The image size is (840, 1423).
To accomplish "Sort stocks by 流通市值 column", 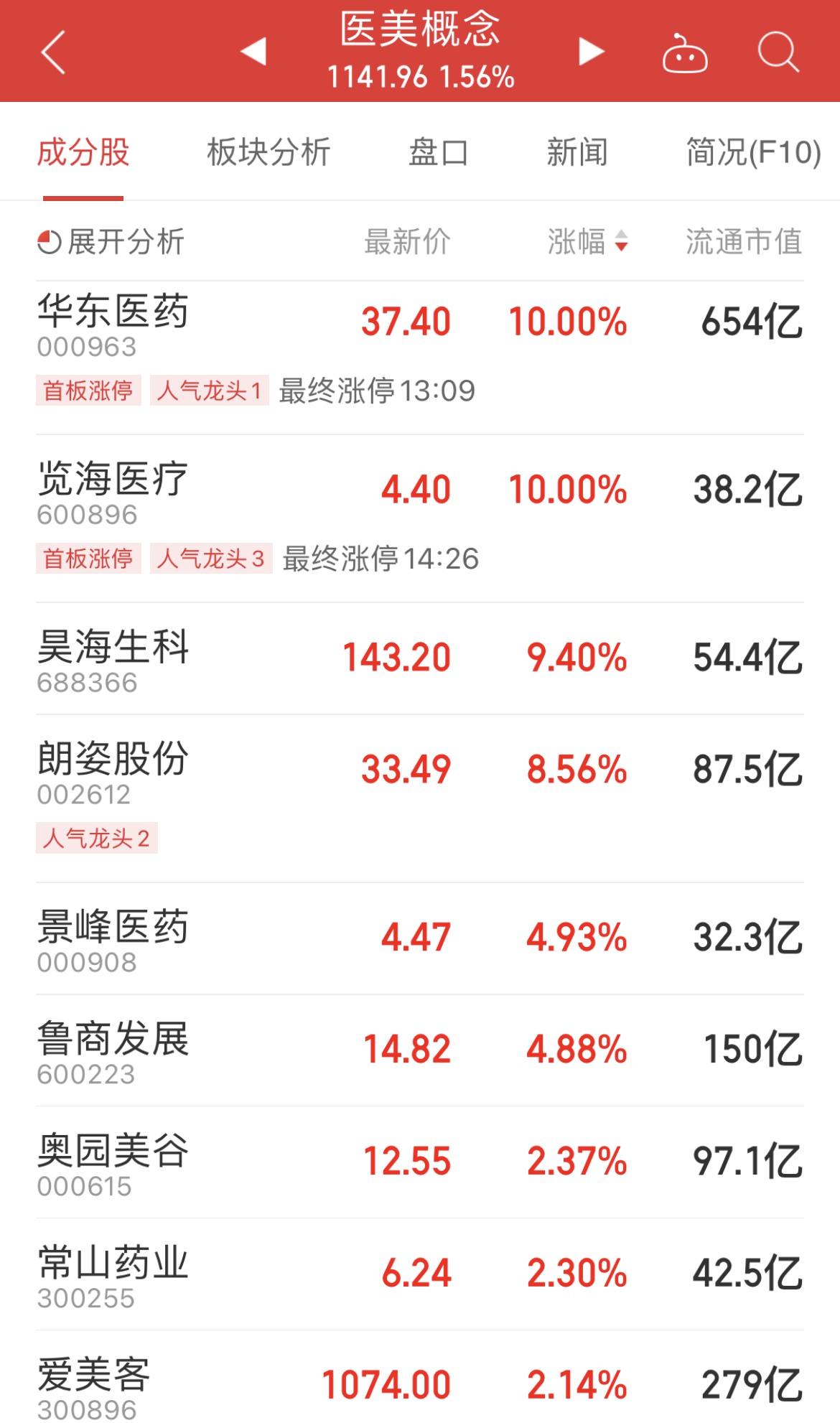I will [743, 243].
